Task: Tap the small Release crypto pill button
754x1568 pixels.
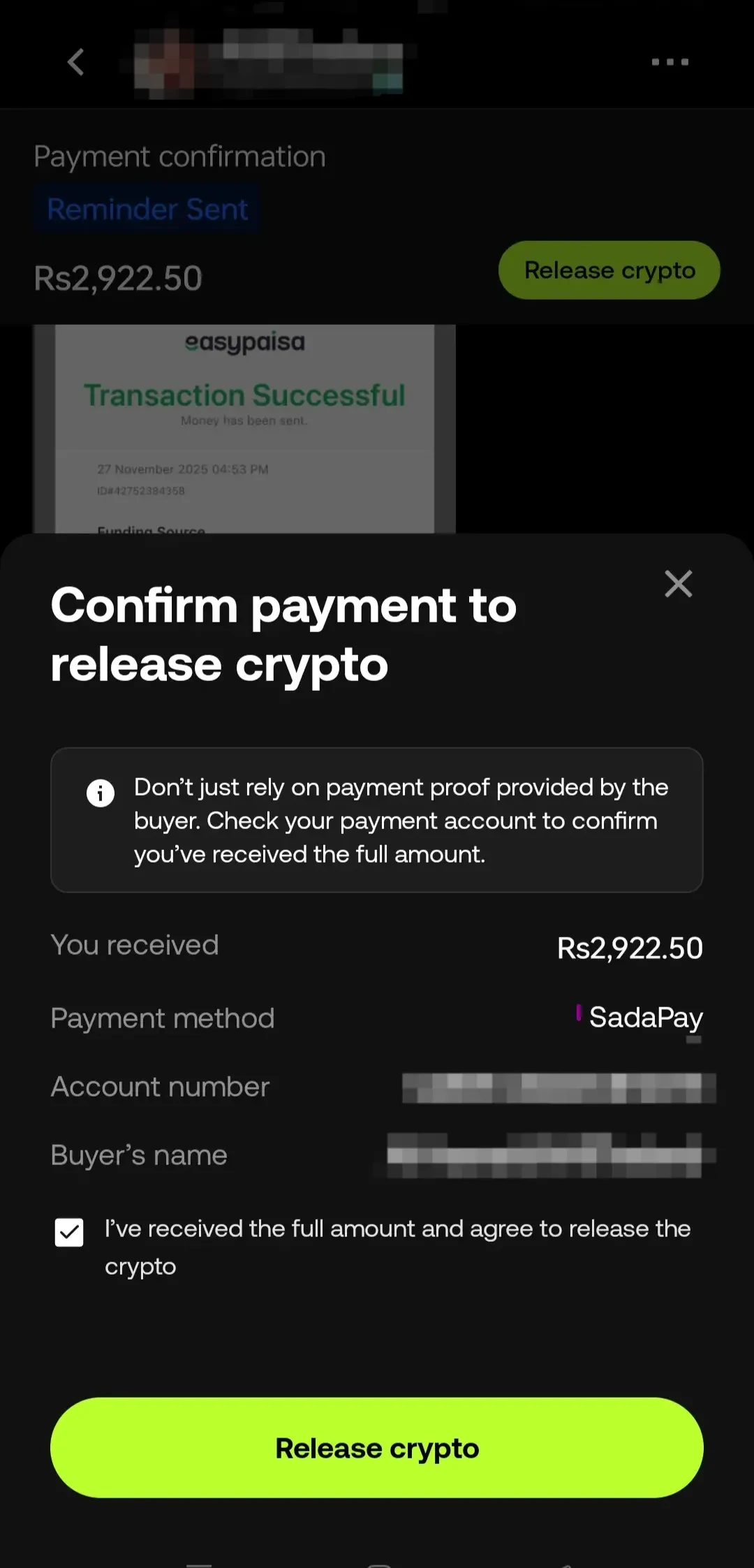Action: click(x=608, y=270)
